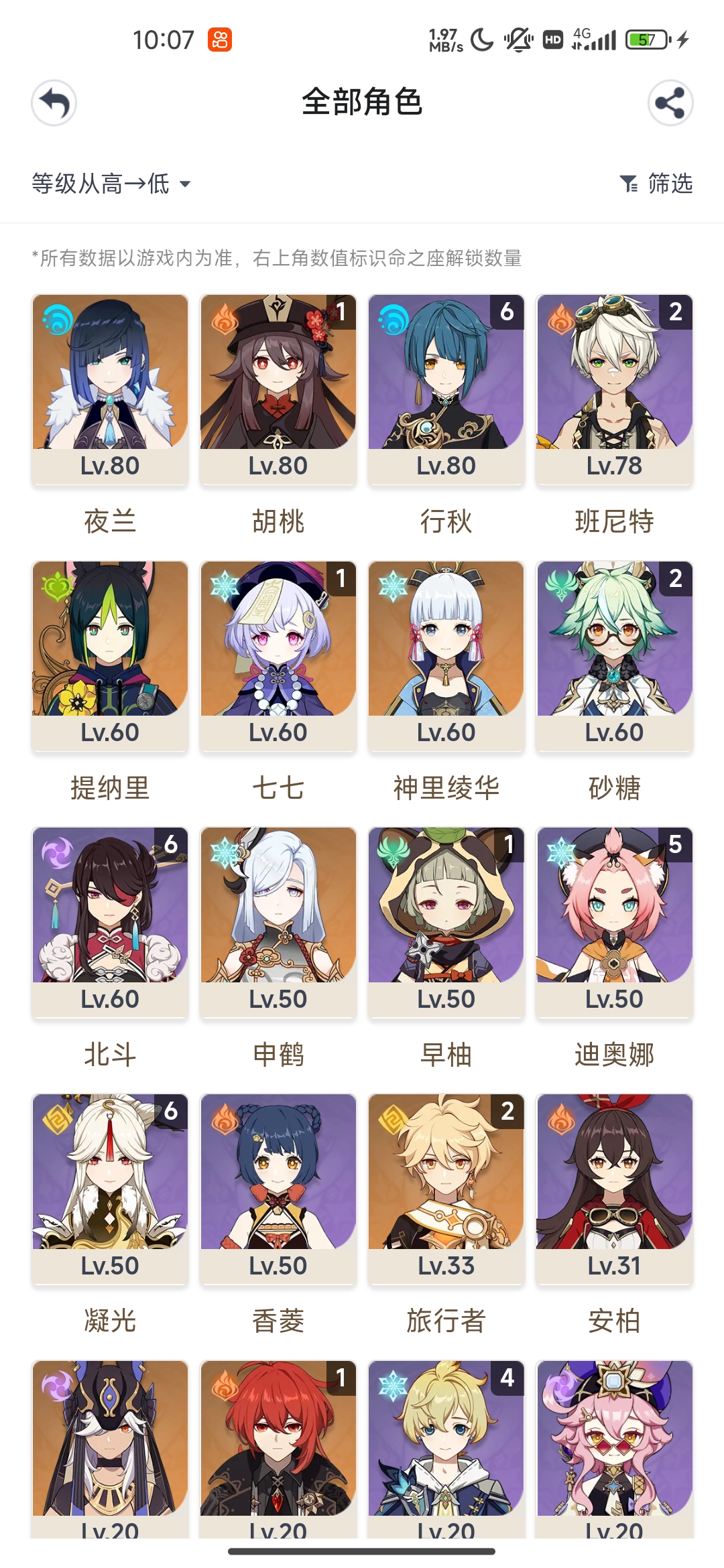Screen dimensions: 724x1568
Task: Share the character list
Action: coord(670,103)
